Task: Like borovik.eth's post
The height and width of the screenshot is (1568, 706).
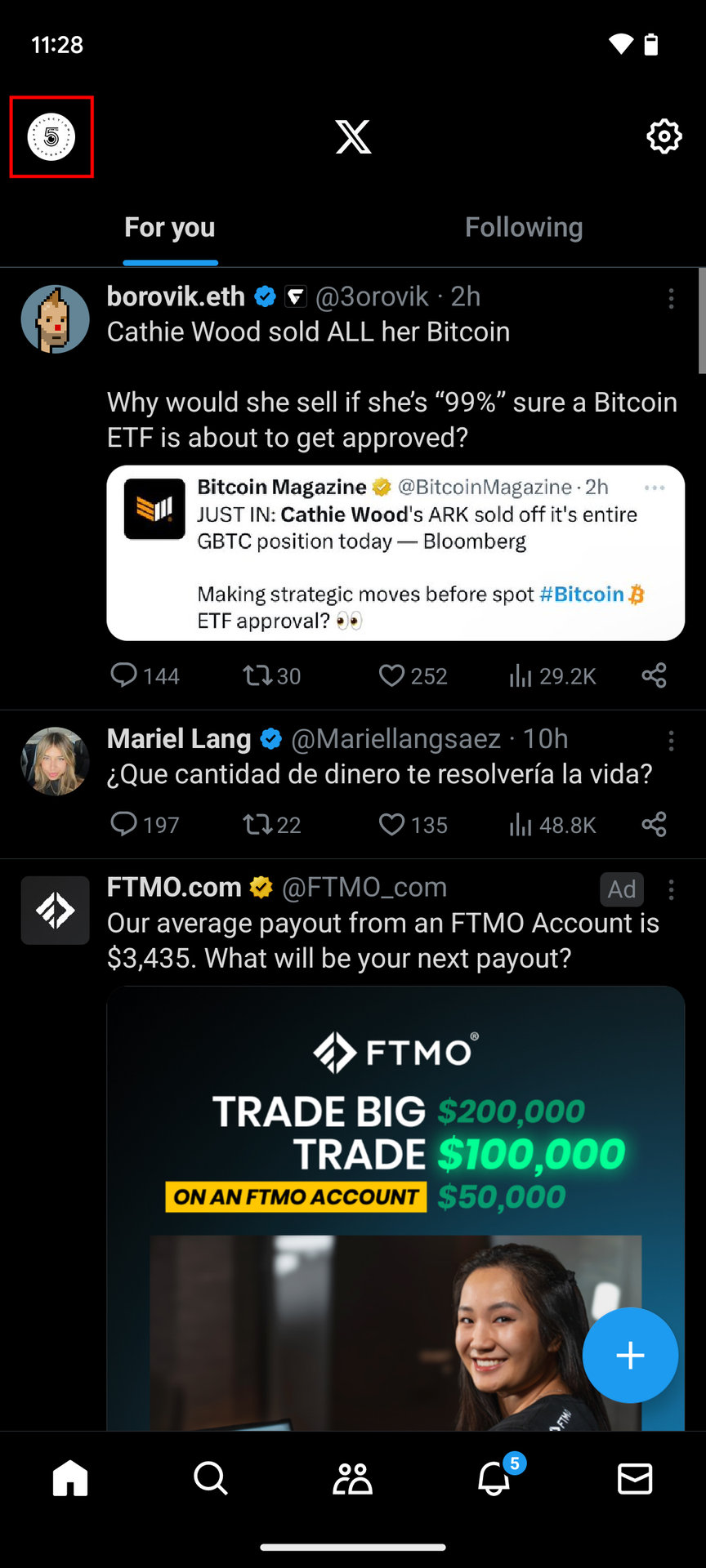Action: [392, 675]
